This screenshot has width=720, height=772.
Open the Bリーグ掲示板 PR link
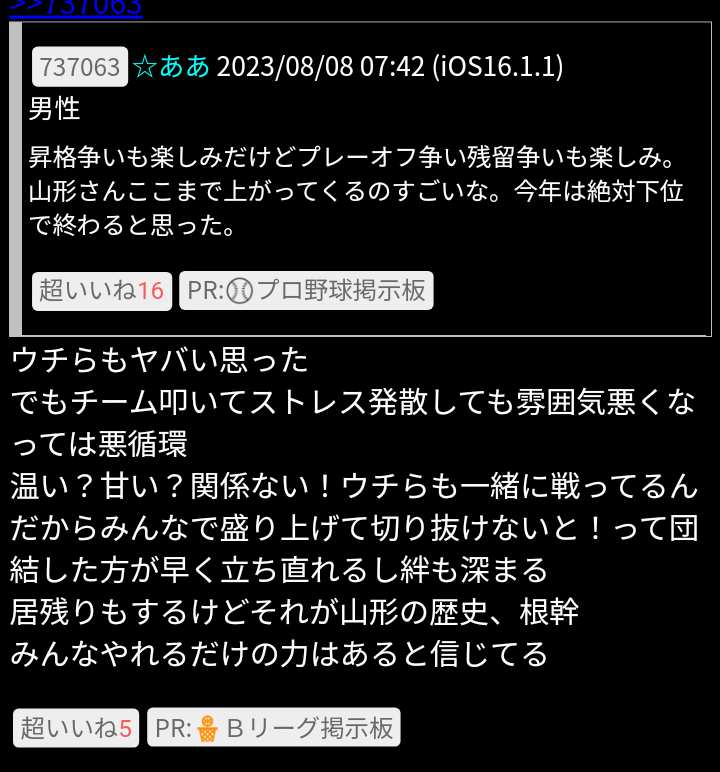click(x=273, y=728)
